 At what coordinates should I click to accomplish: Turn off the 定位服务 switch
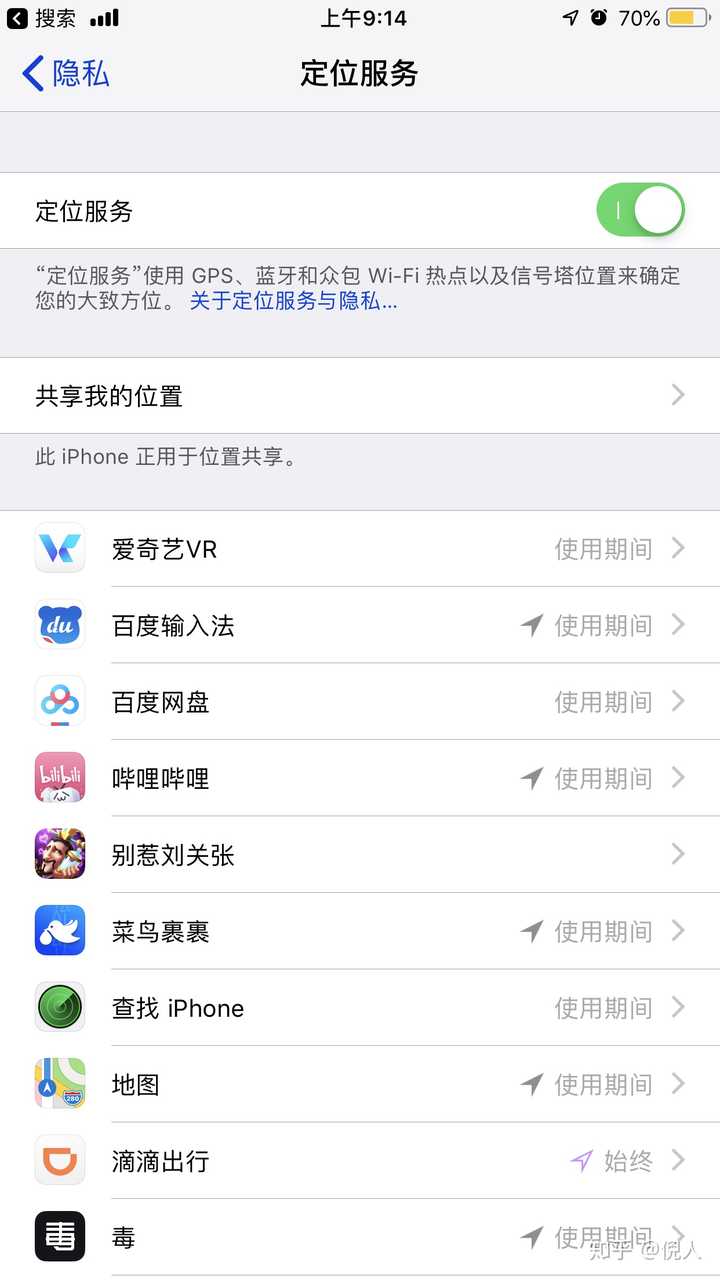coord(640,210)
